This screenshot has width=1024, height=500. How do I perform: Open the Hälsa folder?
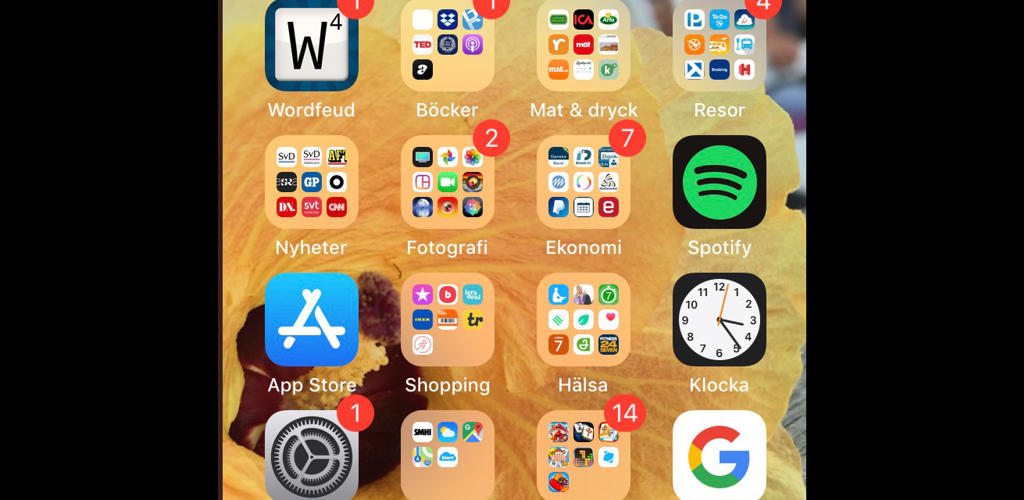(583, 320)
